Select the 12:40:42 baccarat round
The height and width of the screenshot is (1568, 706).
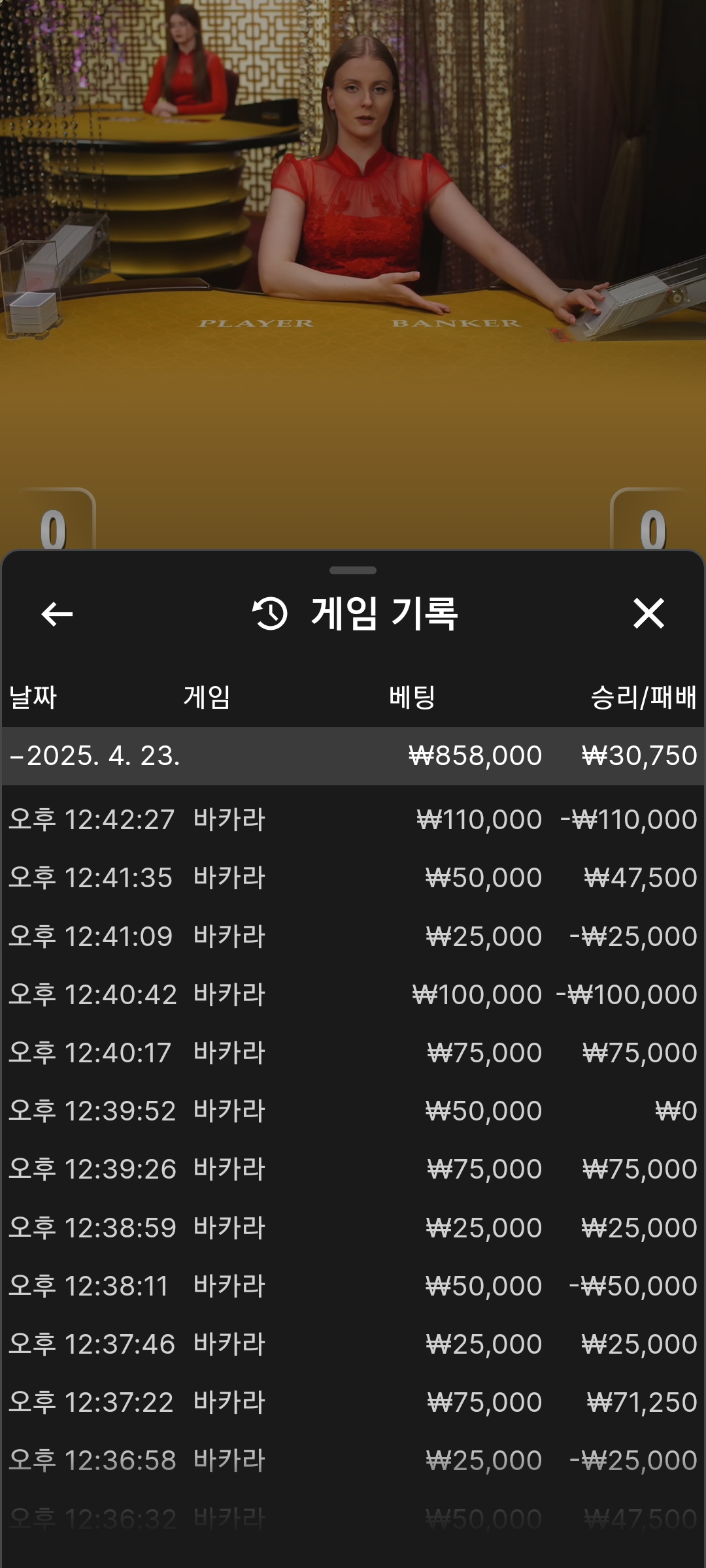pos(353,994)
